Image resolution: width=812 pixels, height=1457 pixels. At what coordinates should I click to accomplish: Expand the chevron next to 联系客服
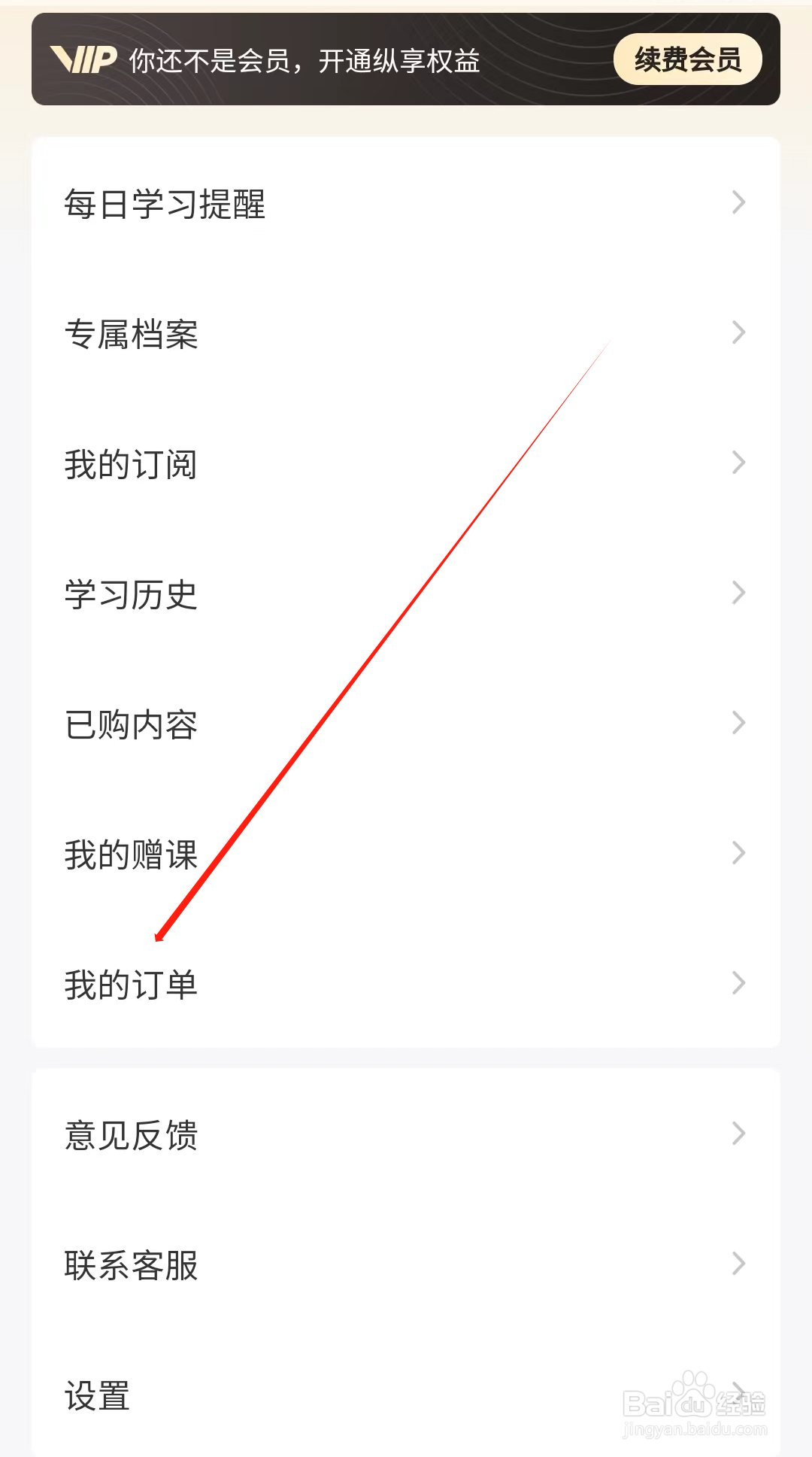(x=738, y=1264)
